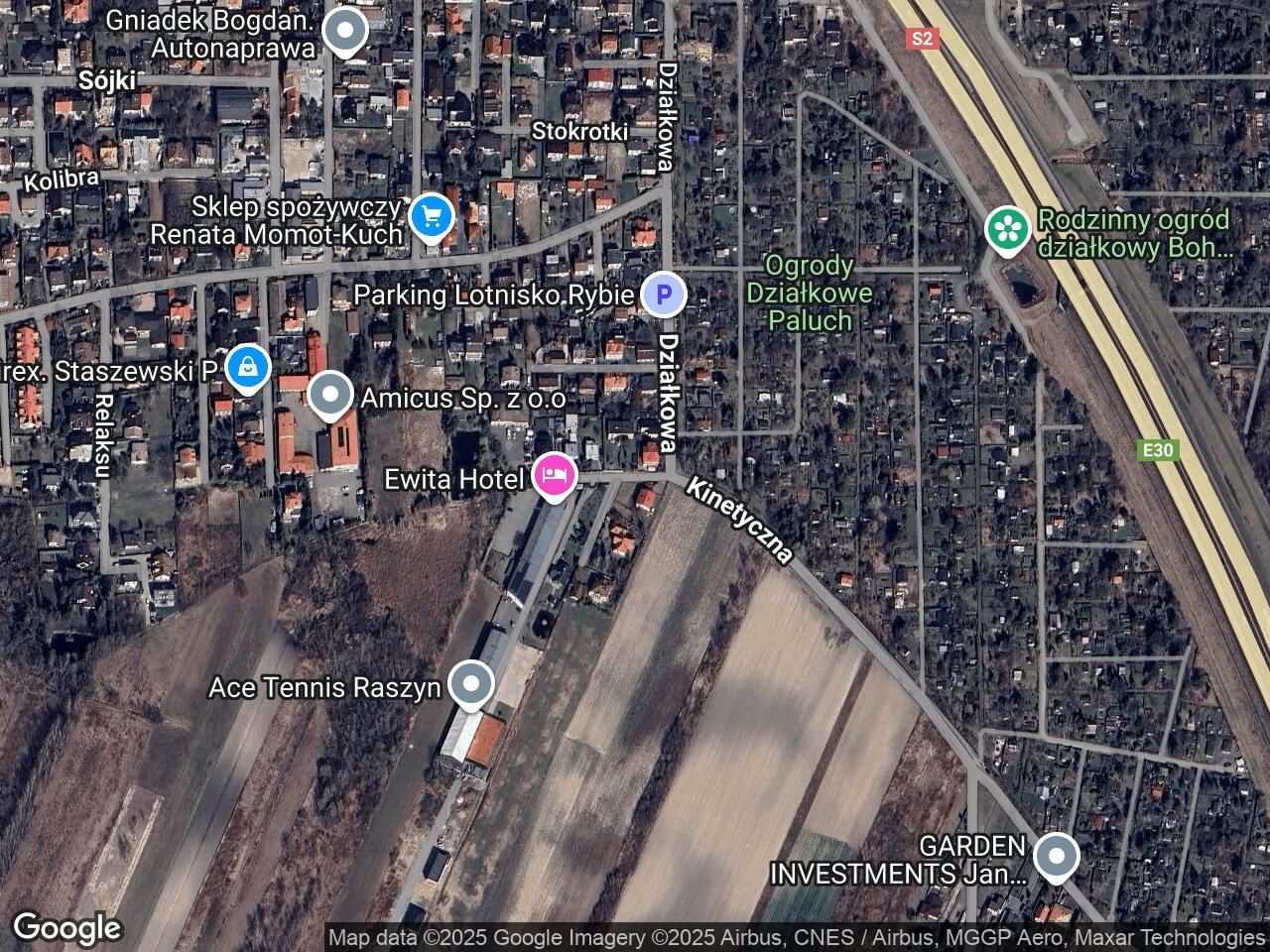Select the Amicus Sp. z o.o pin

(x=329, y=395)
